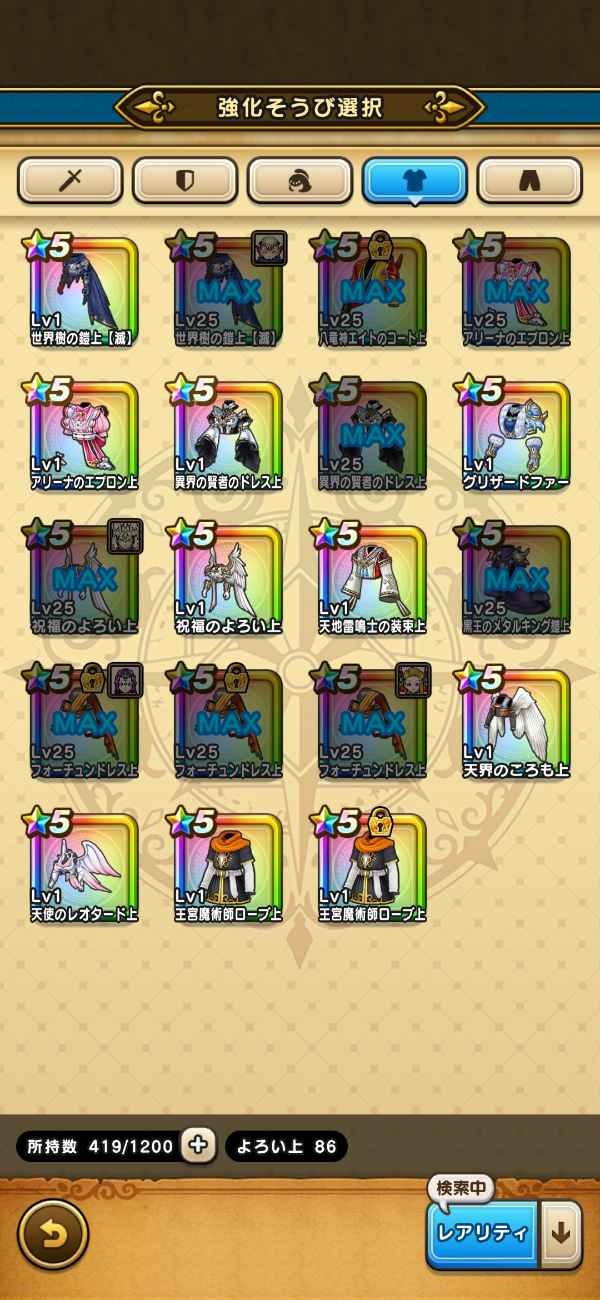Switch to the weapon sword tab

click(x=71, y=181)
